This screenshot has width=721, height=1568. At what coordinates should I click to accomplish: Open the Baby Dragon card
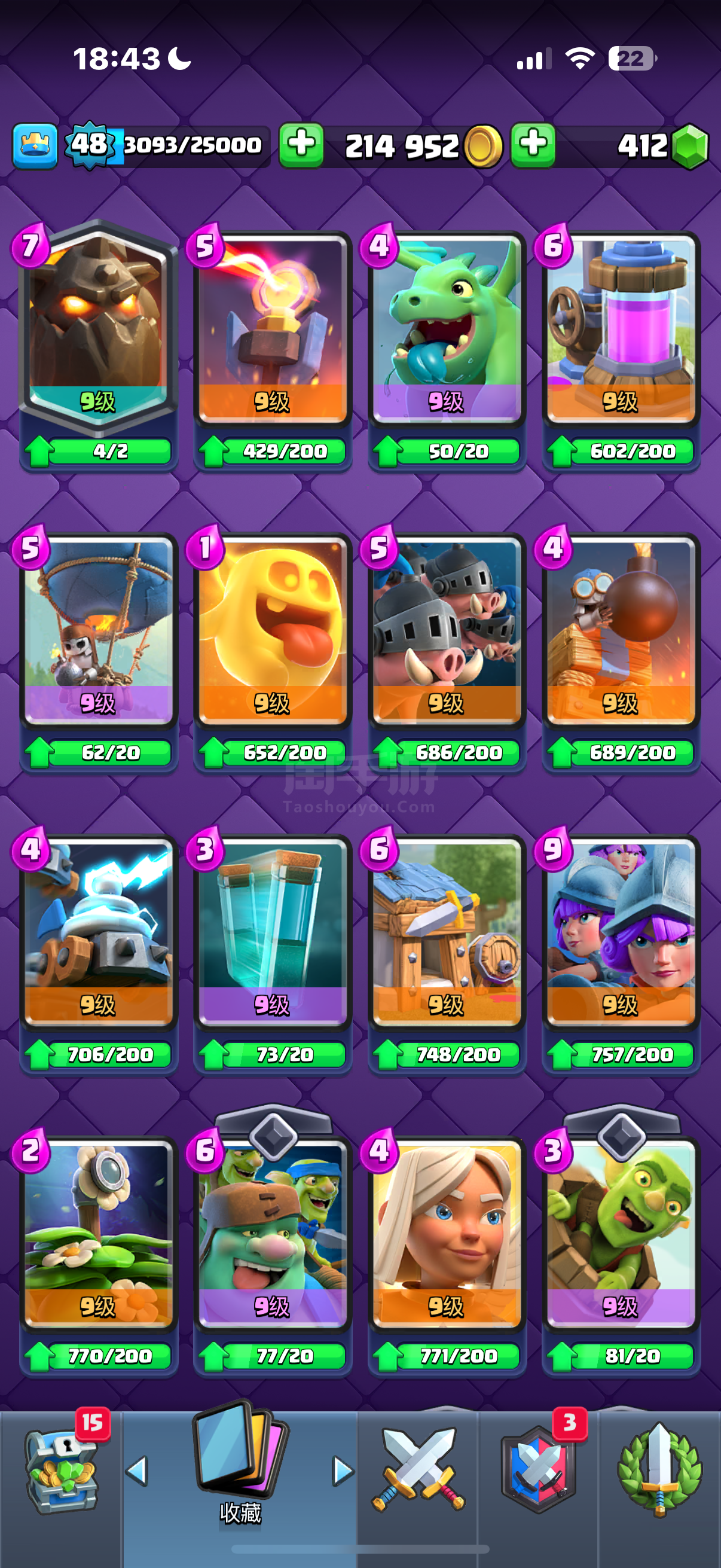pos(446,329)
